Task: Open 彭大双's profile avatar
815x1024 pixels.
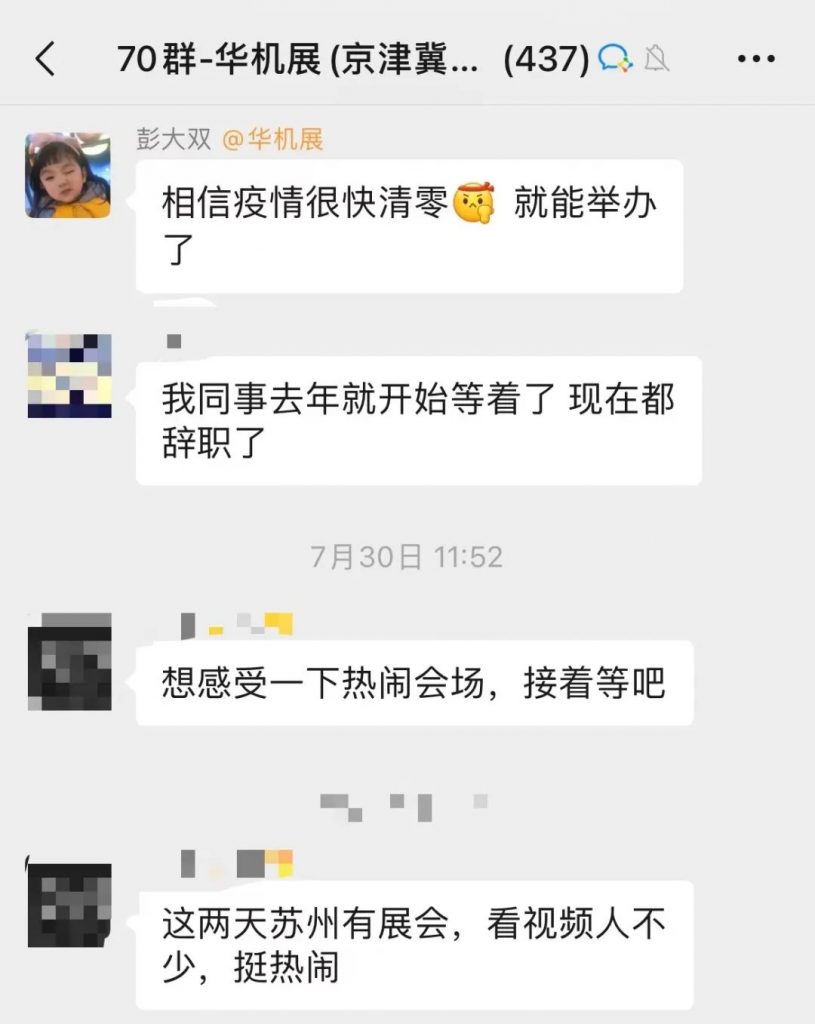Action: pyautogui.click(x=68, y=175)
